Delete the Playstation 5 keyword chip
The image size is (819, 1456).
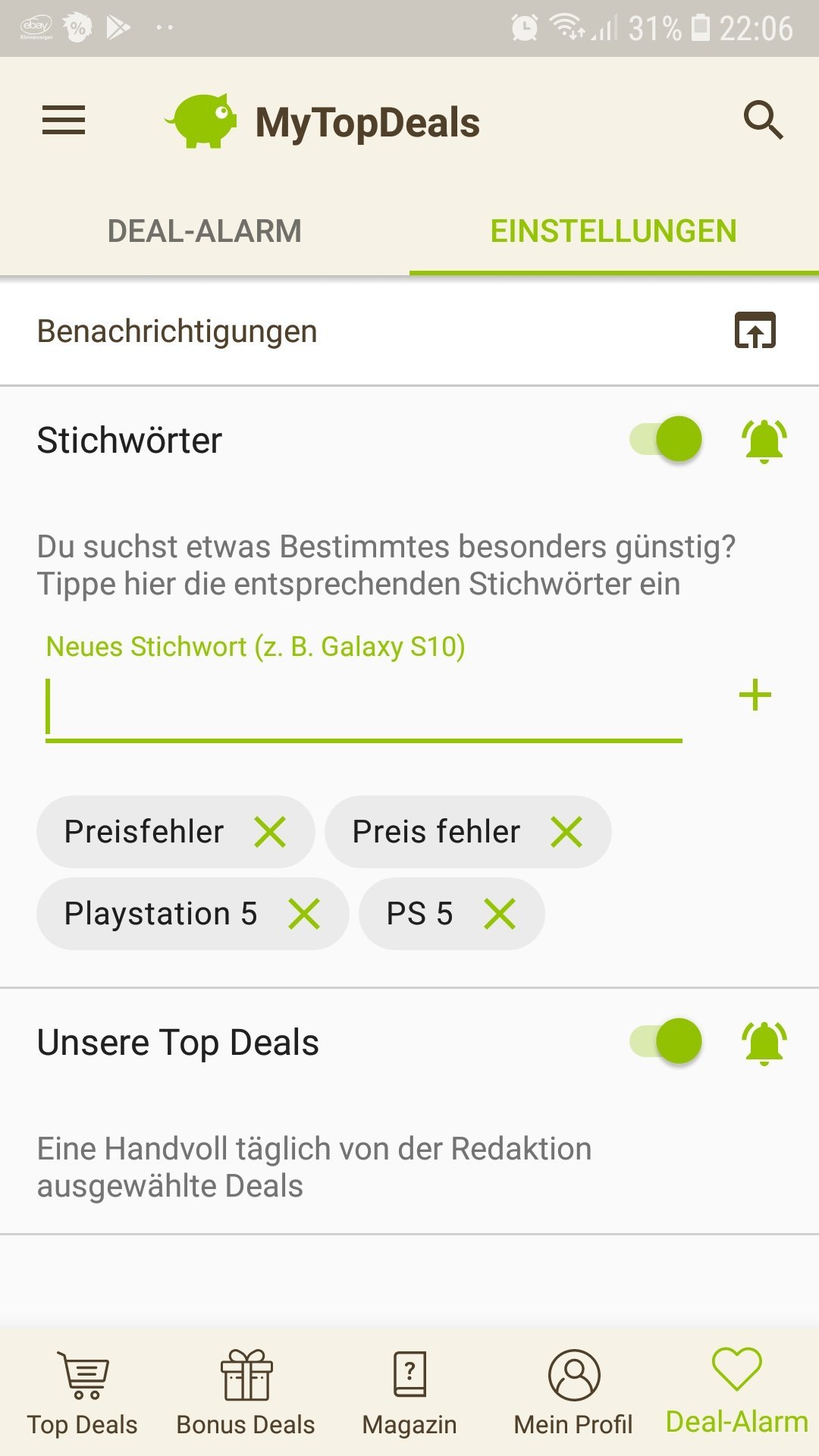click(x=304, y=914)
